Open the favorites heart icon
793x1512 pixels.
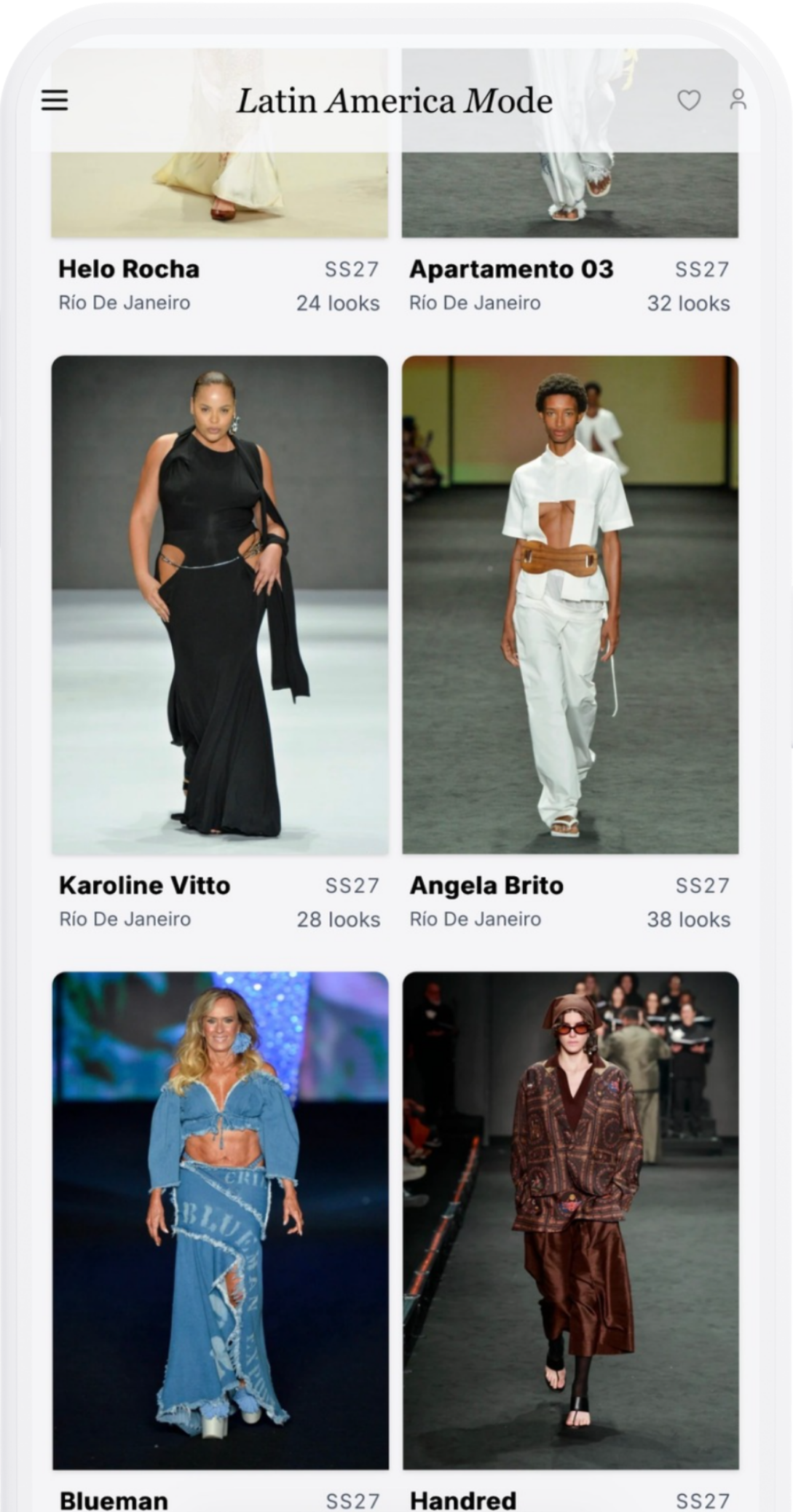click(x=688, y=101)
